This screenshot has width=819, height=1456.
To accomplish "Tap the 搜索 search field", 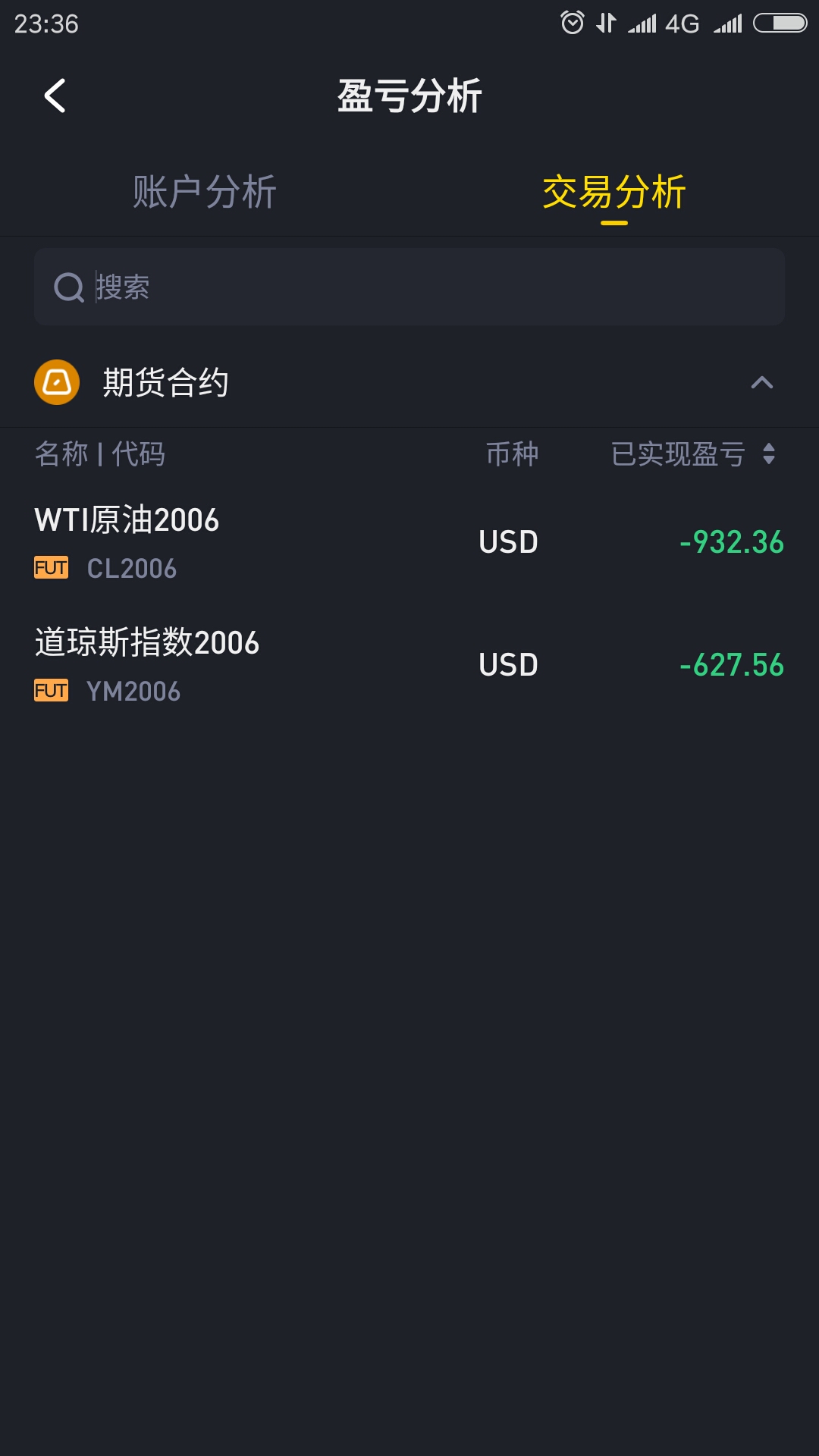I will 409,287.
